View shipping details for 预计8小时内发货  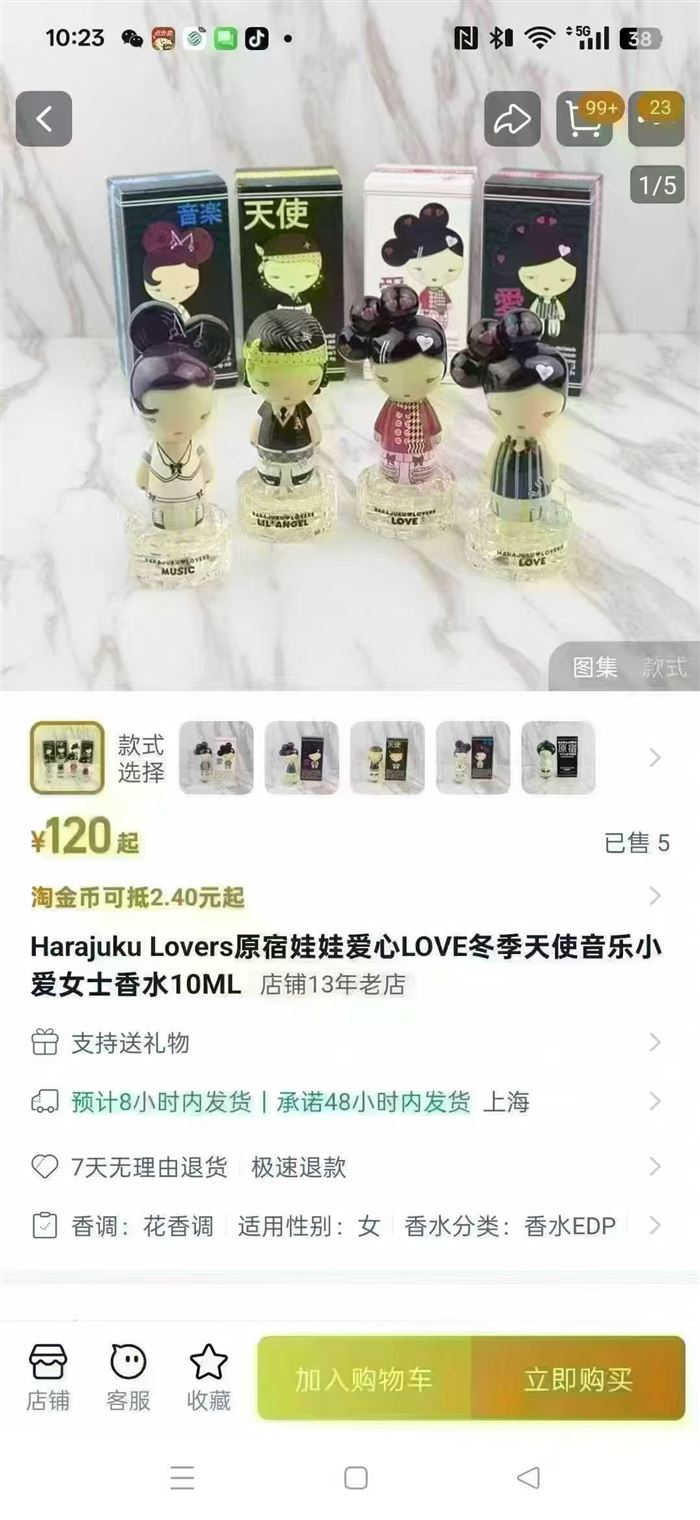click(350, 1102)
